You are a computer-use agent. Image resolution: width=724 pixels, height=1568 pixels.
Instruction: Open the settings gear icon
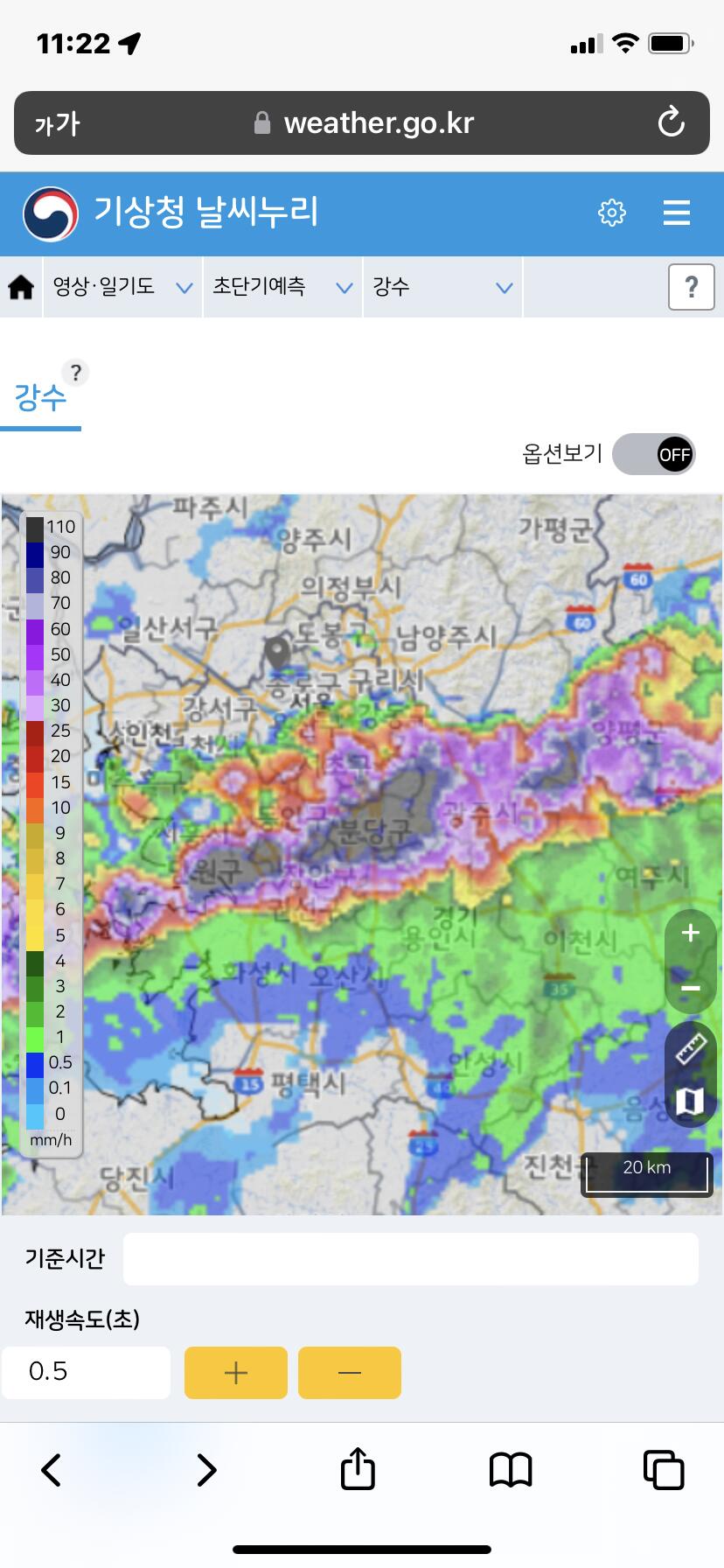click(612, 213)
